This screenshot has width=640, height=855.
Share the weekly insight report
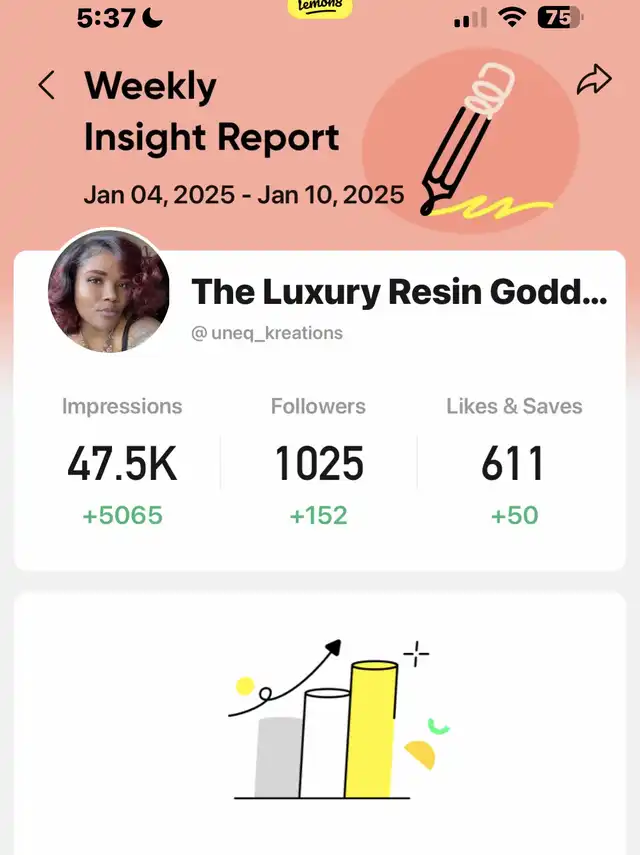pyautogui.click(x=594, y=81)
